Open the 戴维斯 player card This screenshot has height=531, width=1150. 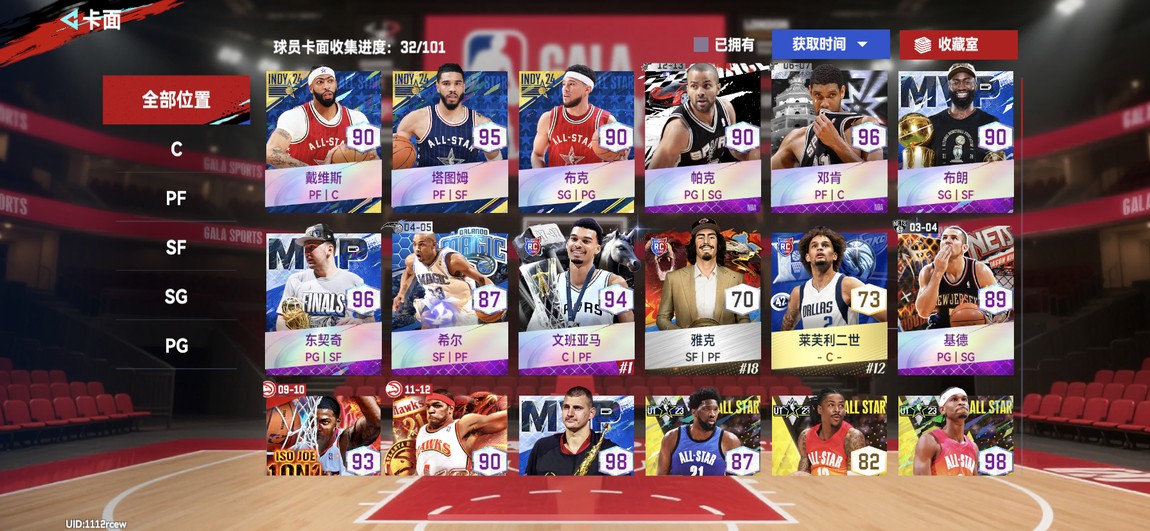point(323,140)
